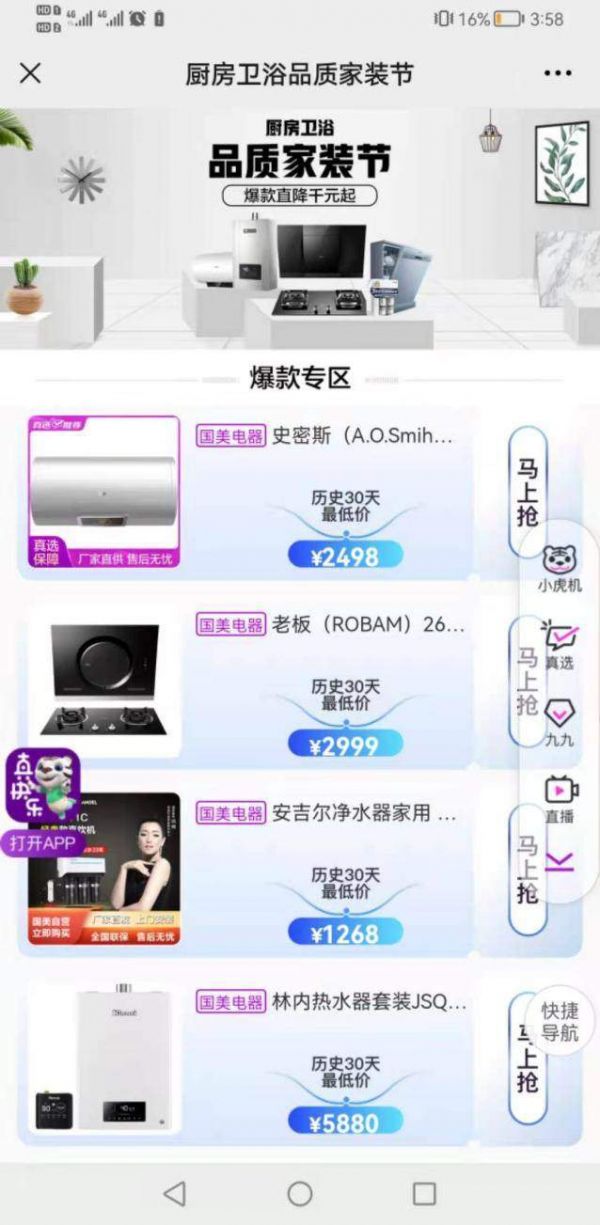Collapse the floating side menu

click(x=559, y=861)
